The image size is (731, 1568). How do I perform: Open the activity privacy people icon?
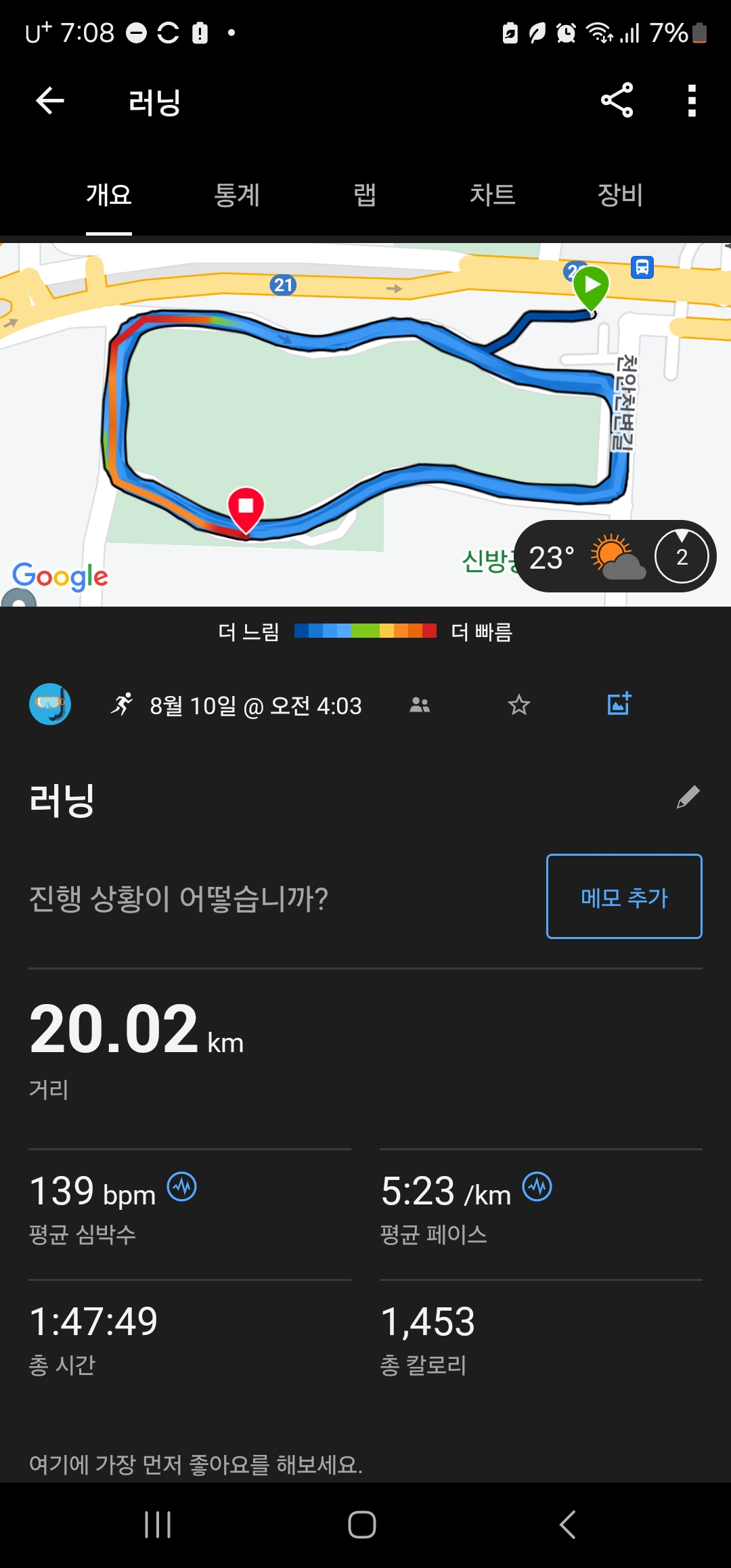[420, 705]
